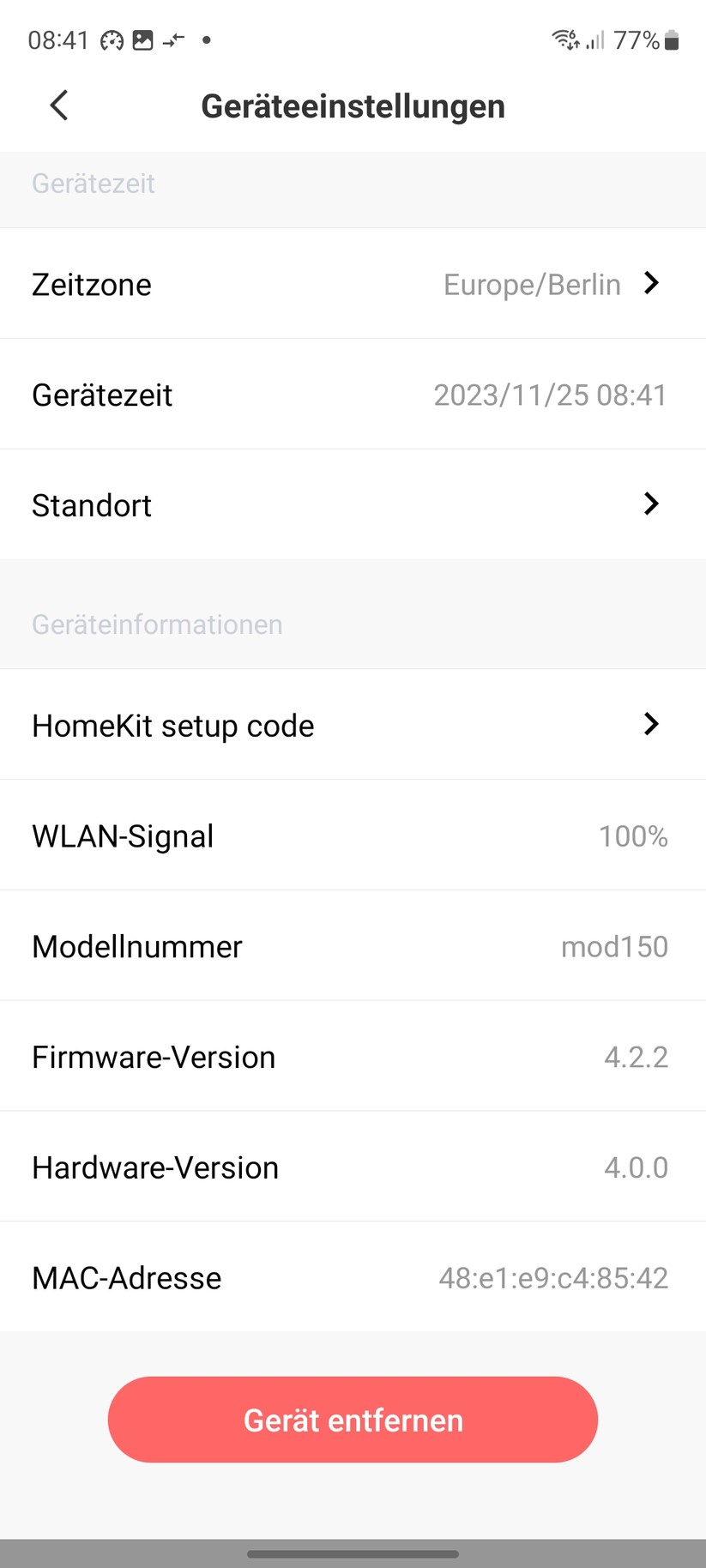Tap the Firmware-Version 4.2.2 row

[x=353, y=1057]
